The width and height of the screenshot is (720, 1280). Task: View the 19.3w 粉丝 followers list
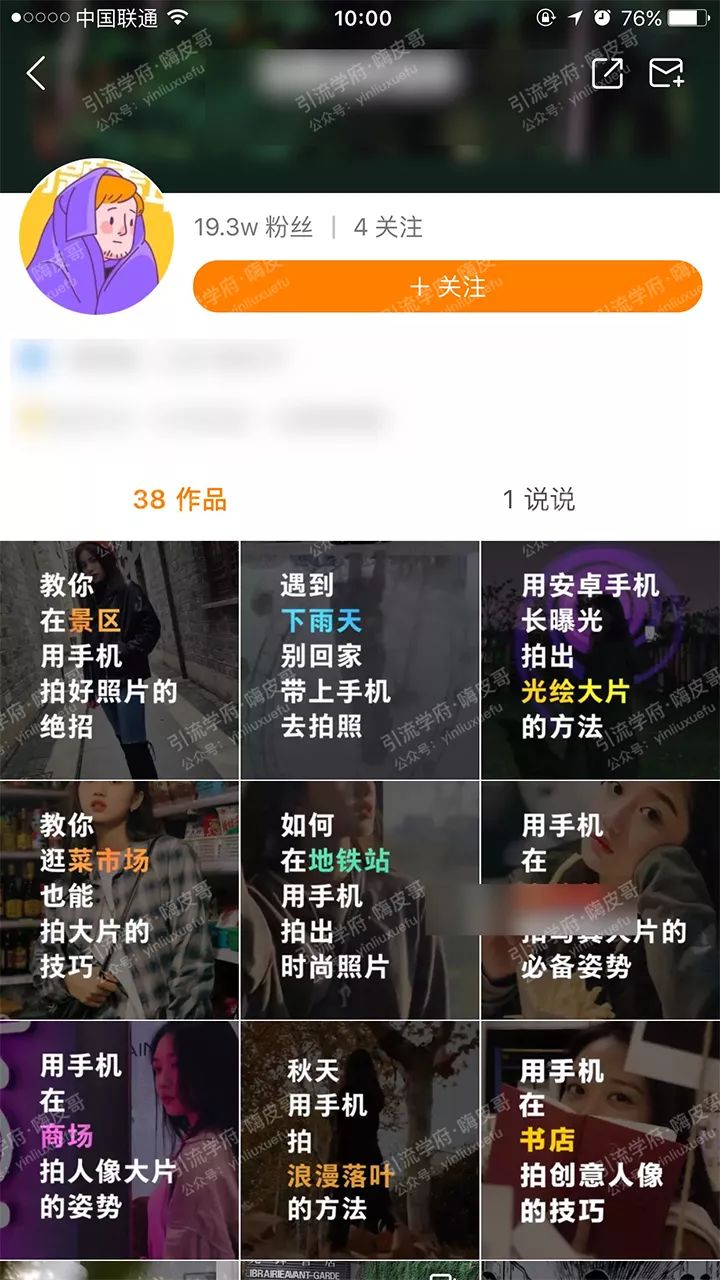[253, 228]
